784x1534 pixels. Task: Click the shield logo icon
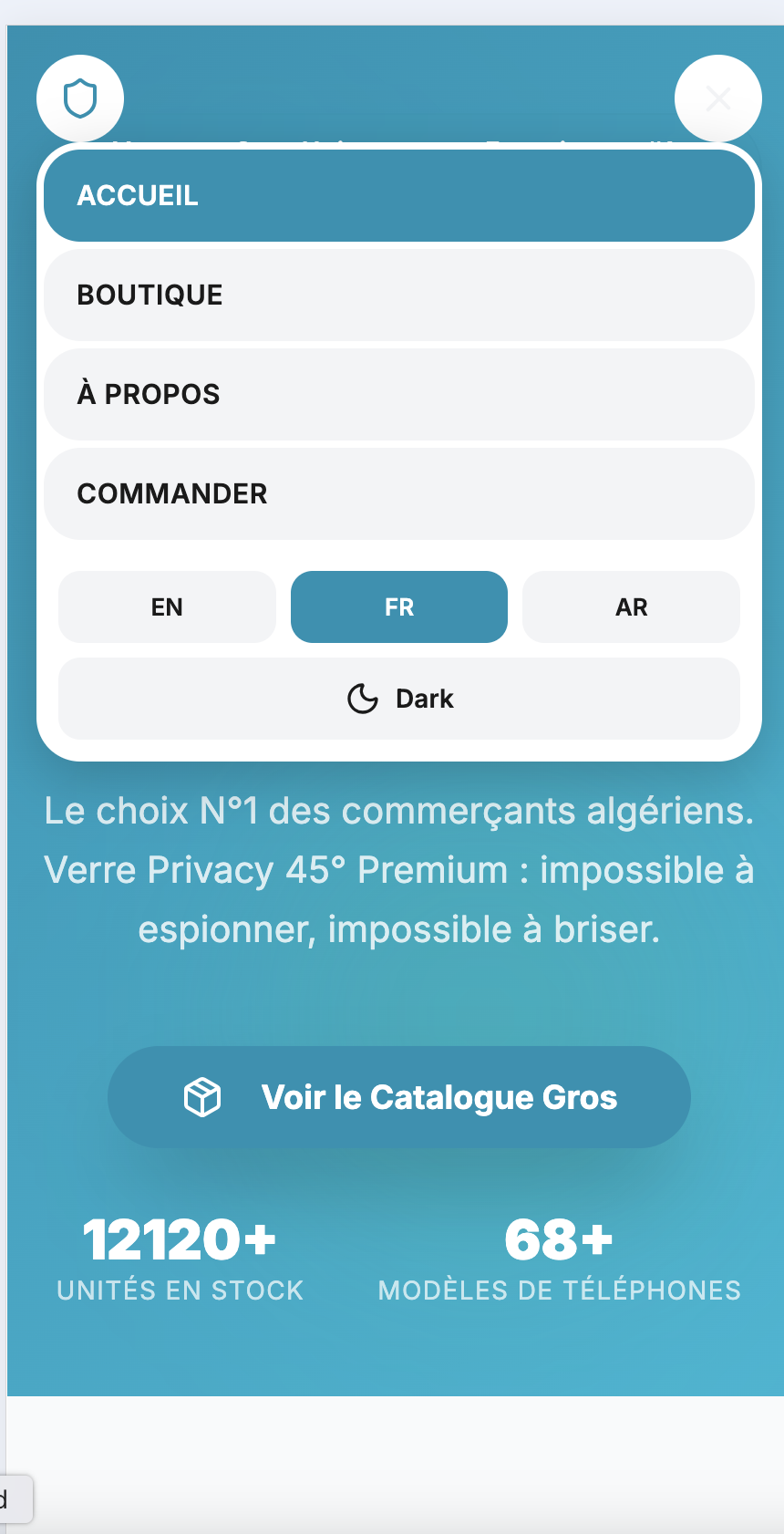[80, 98]
